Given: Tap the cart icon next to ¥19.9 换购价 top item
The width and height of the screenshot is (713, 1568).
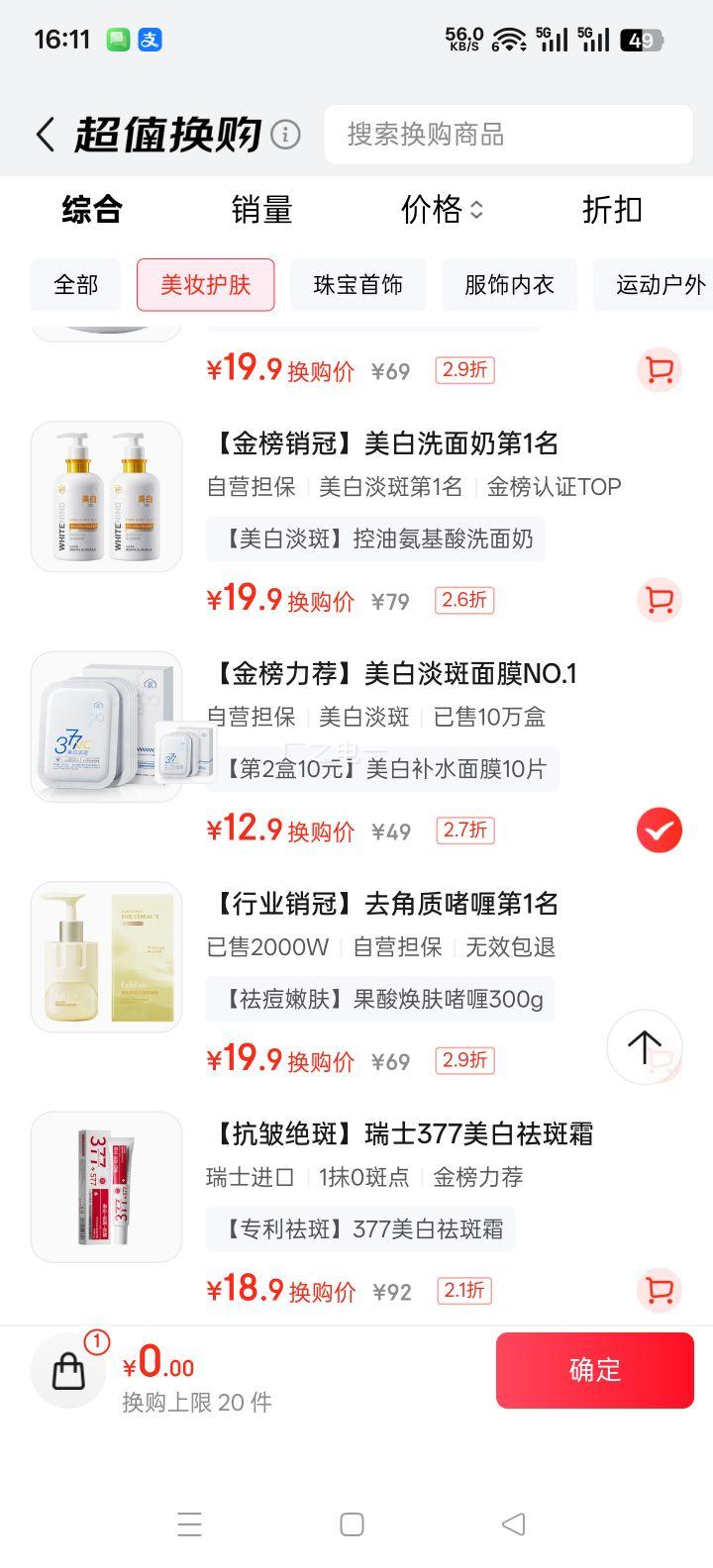Looking at the screenshot, I should click(x=659, y=368).
